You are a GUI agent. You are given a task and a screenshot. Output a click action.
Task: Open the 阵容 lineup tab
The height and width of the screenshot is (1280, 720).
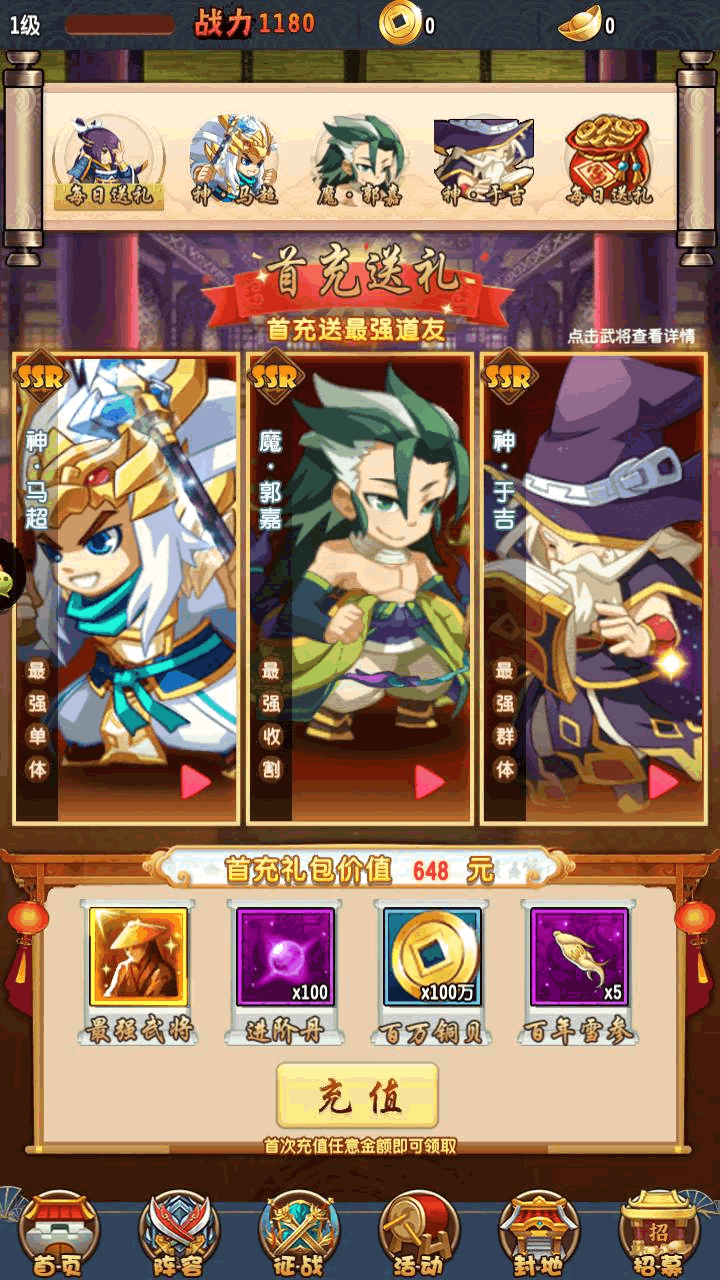178,1236
